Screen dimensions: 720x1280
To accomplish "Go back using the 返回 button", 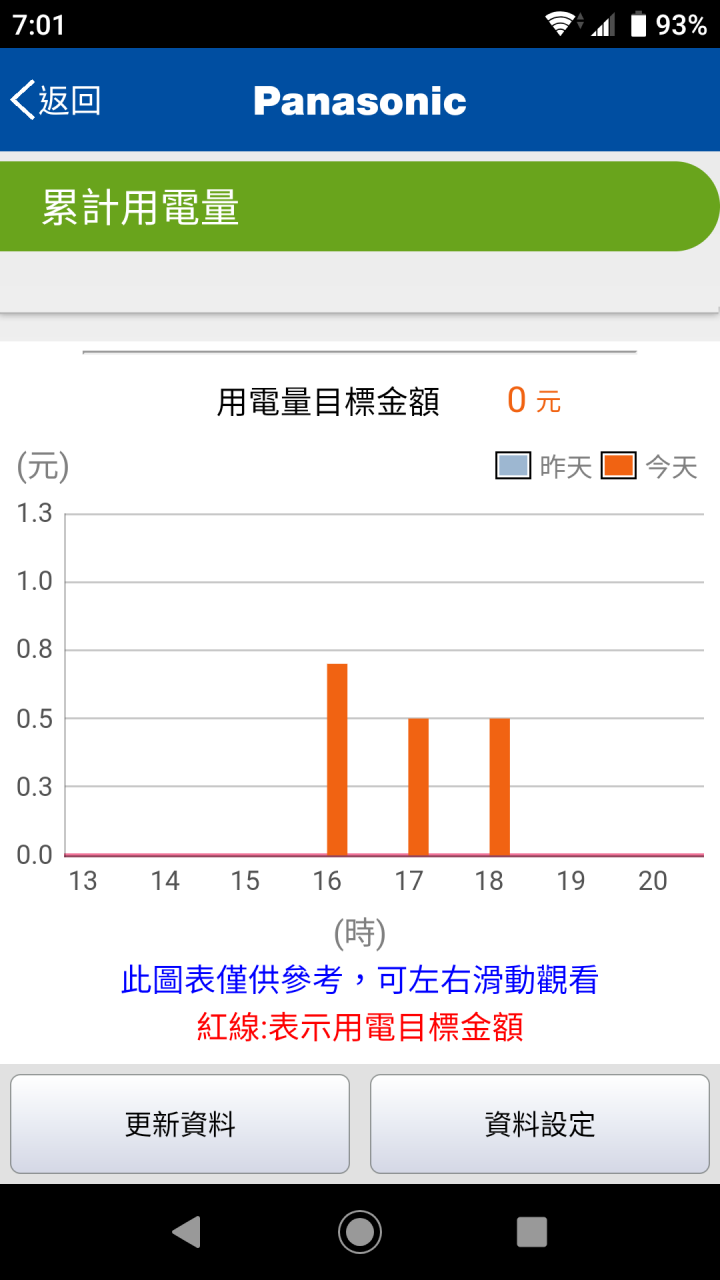I will [56, 100].
